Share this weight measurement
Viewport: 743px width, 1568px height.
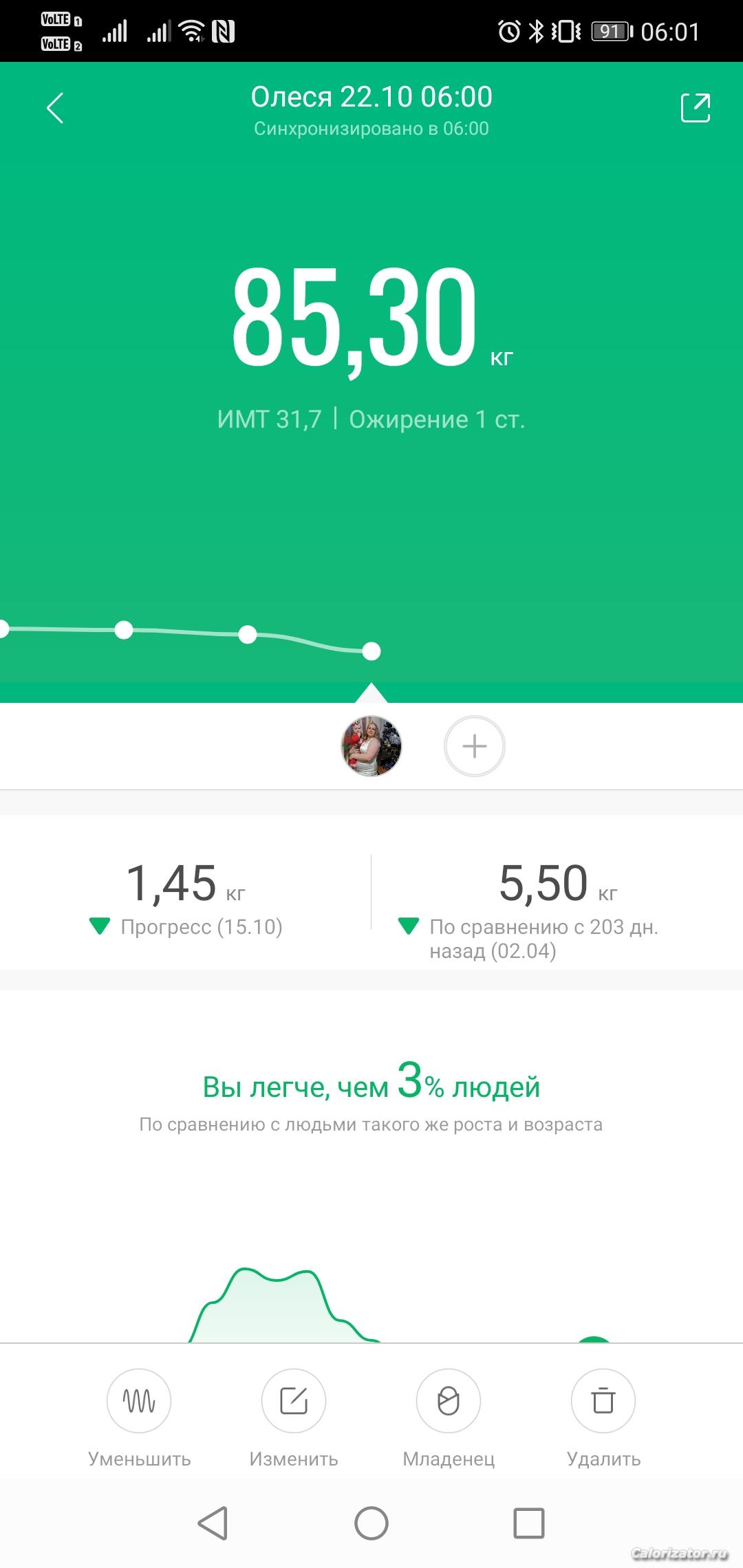coord(695,108)
